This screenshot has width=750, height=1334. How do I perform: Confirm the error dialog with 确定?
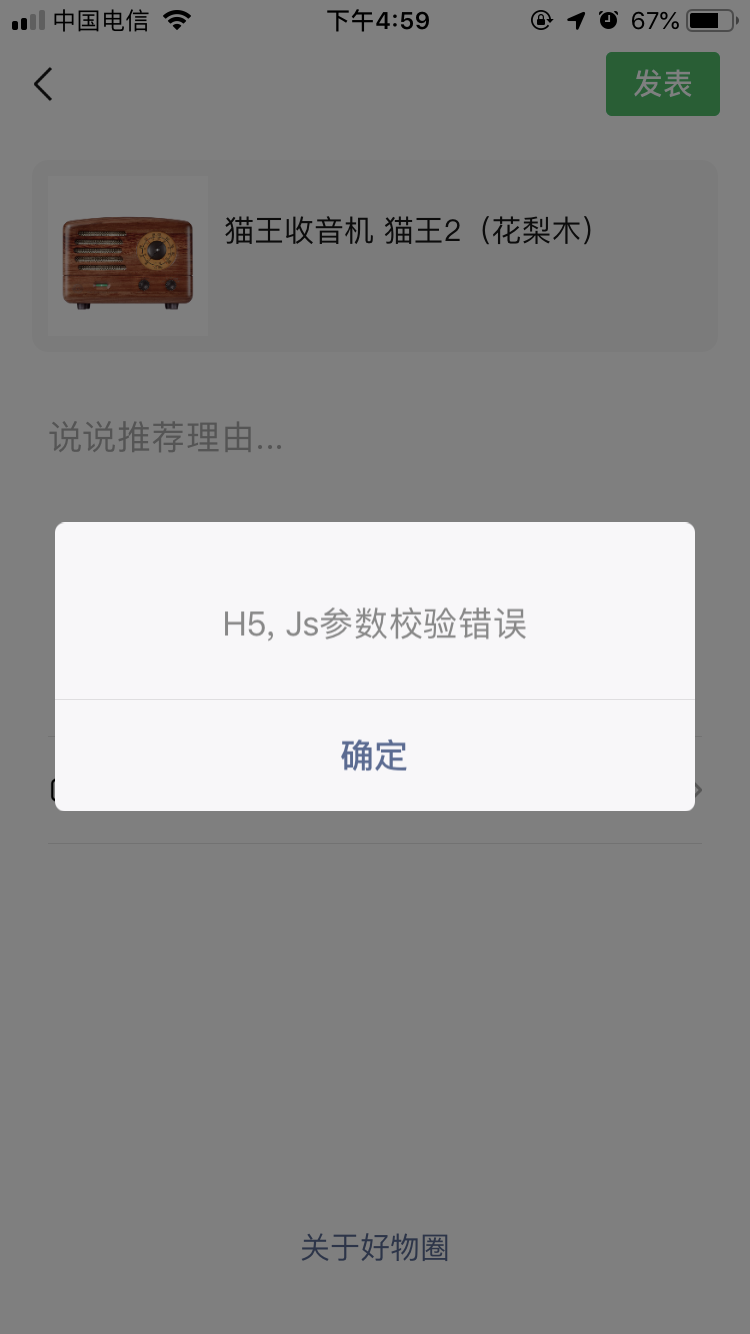(x=374, y=755)
